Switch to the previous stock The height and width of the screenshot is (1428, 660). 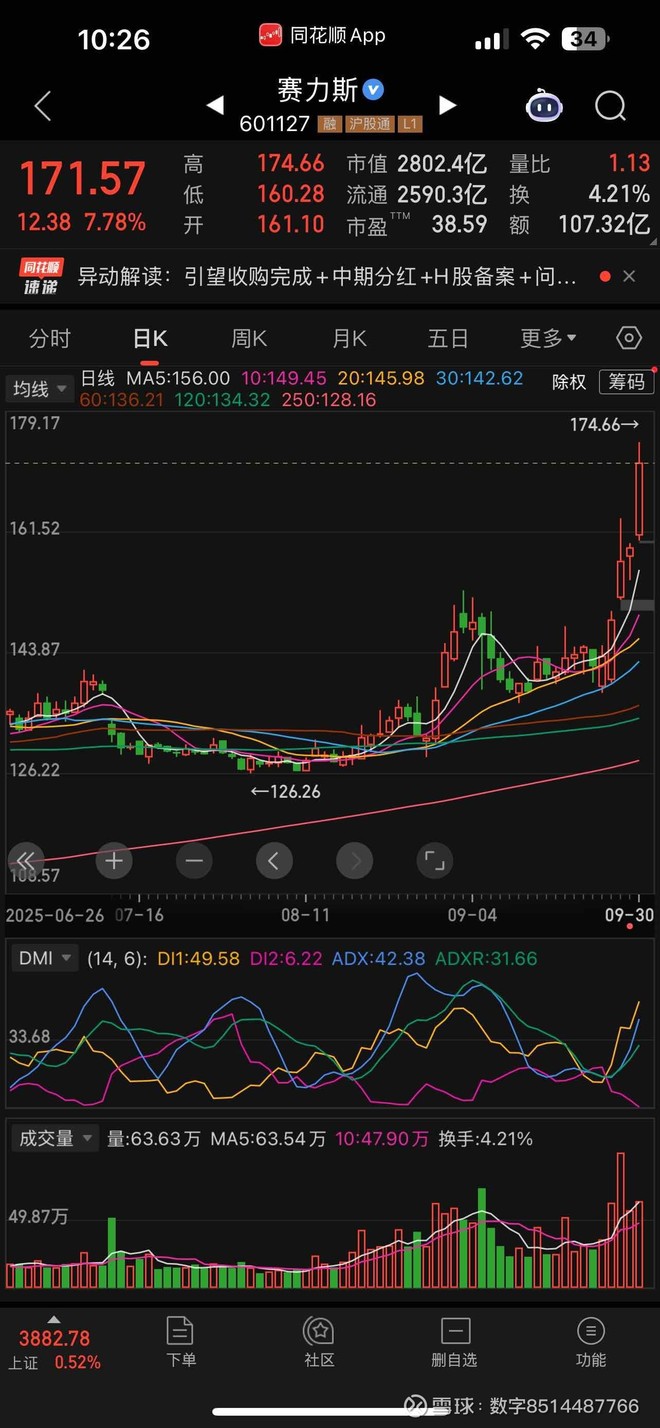pos(215,105)
